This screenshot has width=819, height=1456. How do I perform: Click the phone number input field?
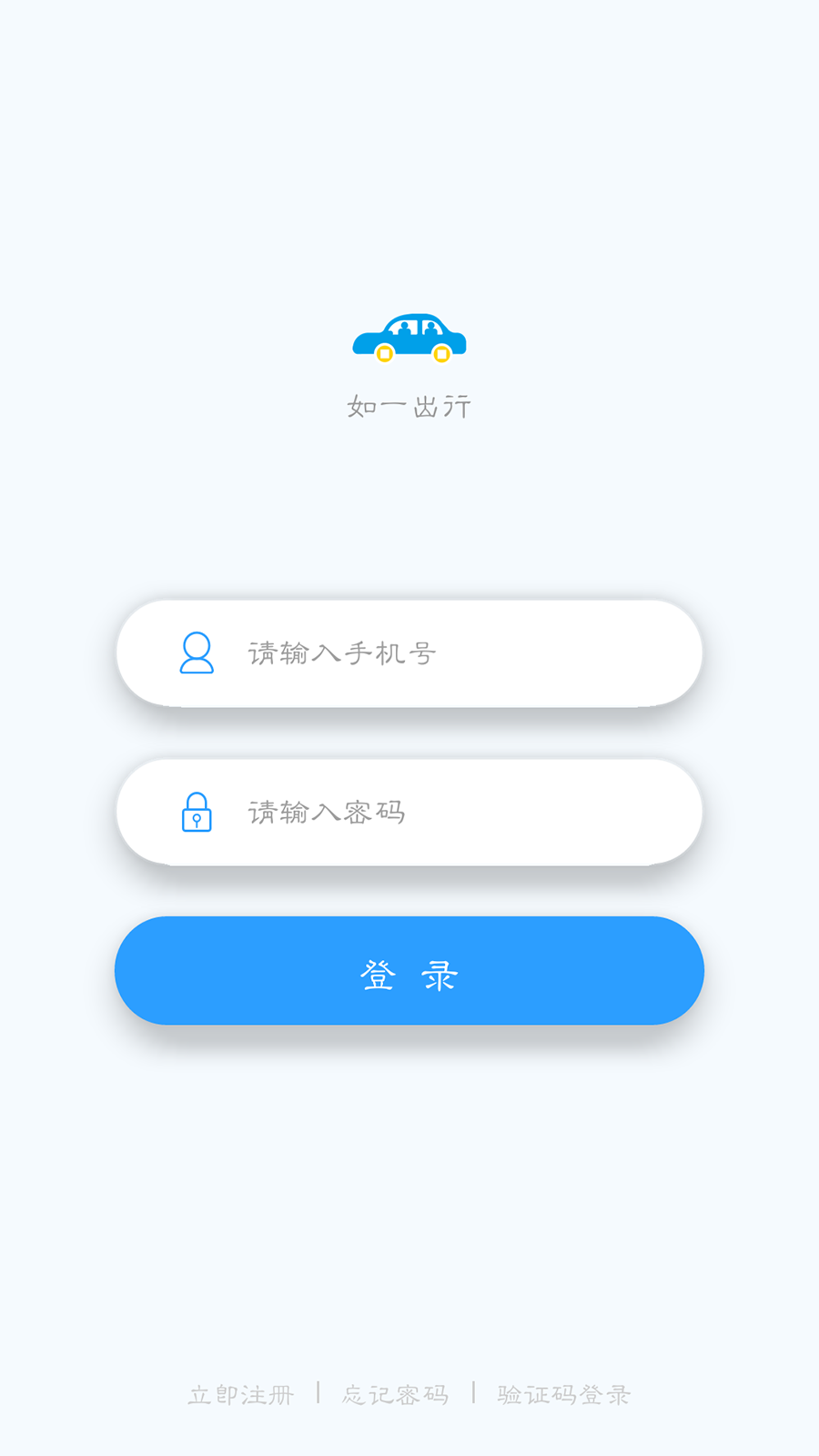coord(409,652)
